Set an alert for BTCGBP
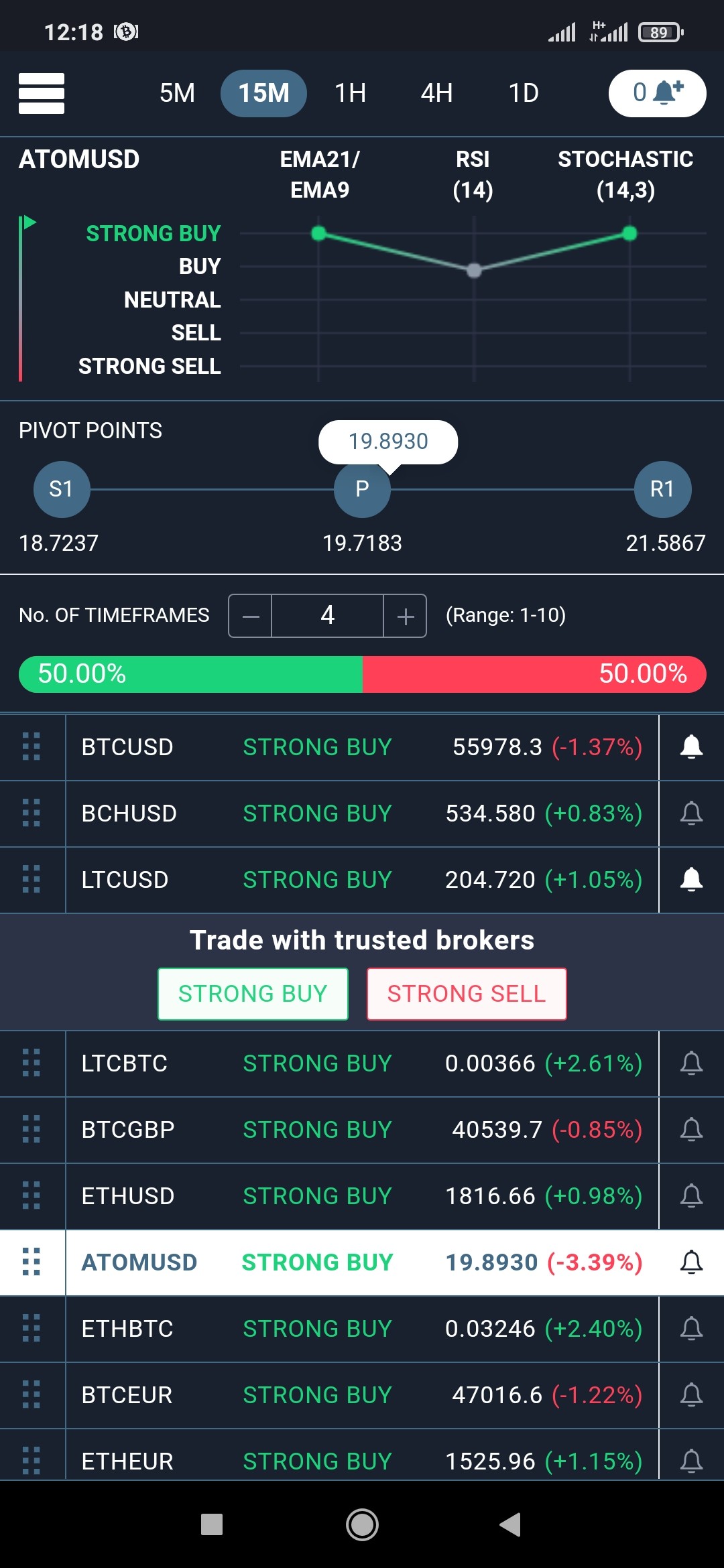This screenshot has height=1568, width=724. point(691,1129)
